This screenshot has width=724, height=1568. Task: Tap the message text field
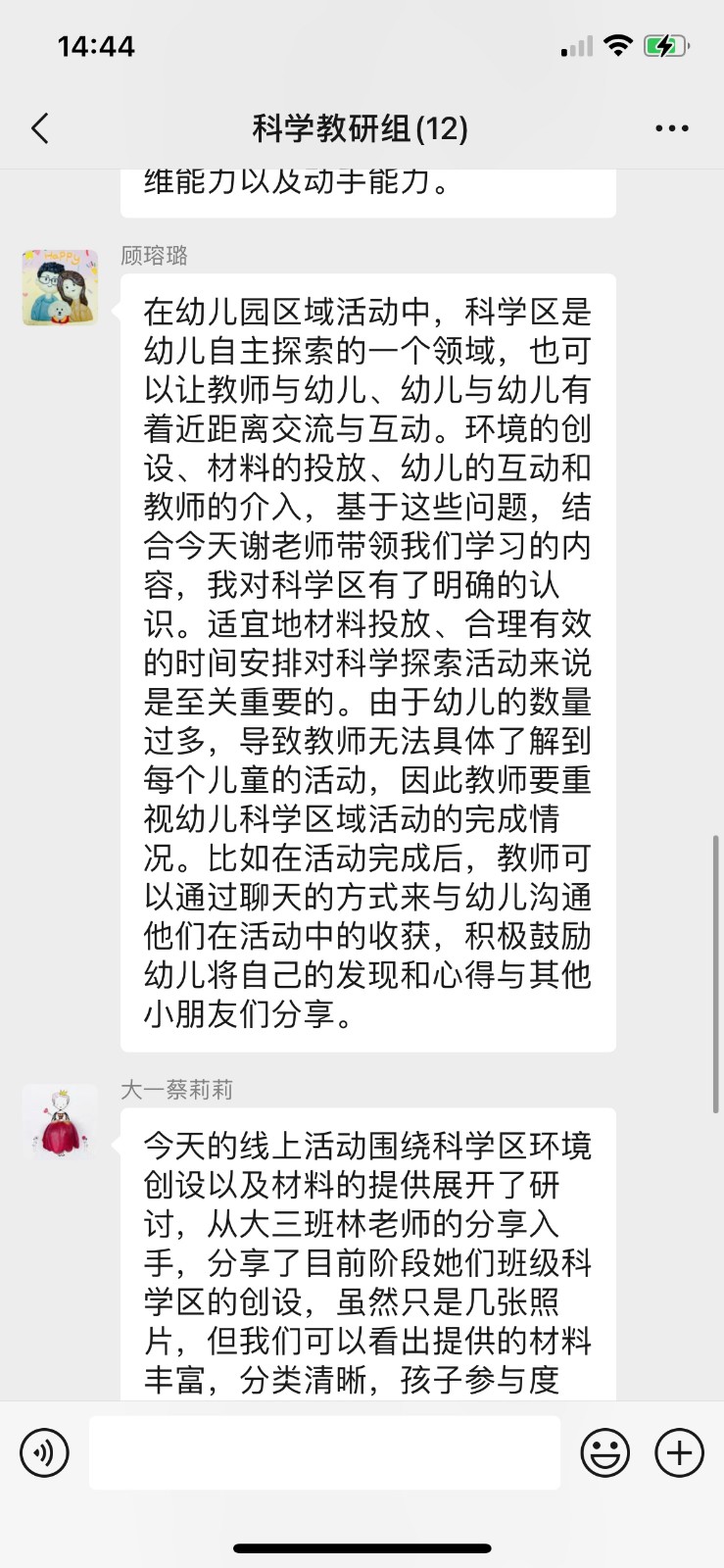click(324, 1452)
